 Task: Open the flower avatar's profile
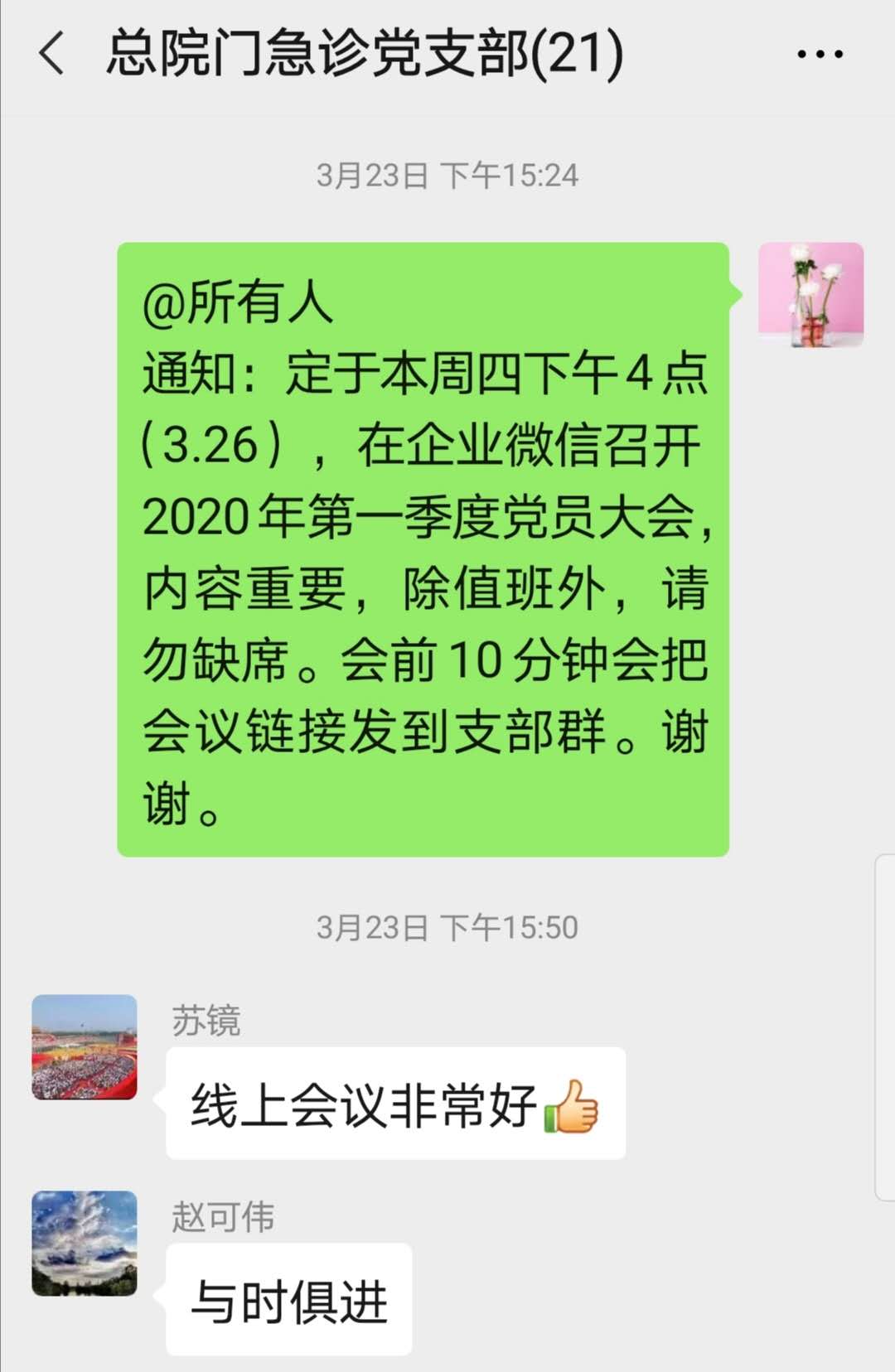(810, 295)
